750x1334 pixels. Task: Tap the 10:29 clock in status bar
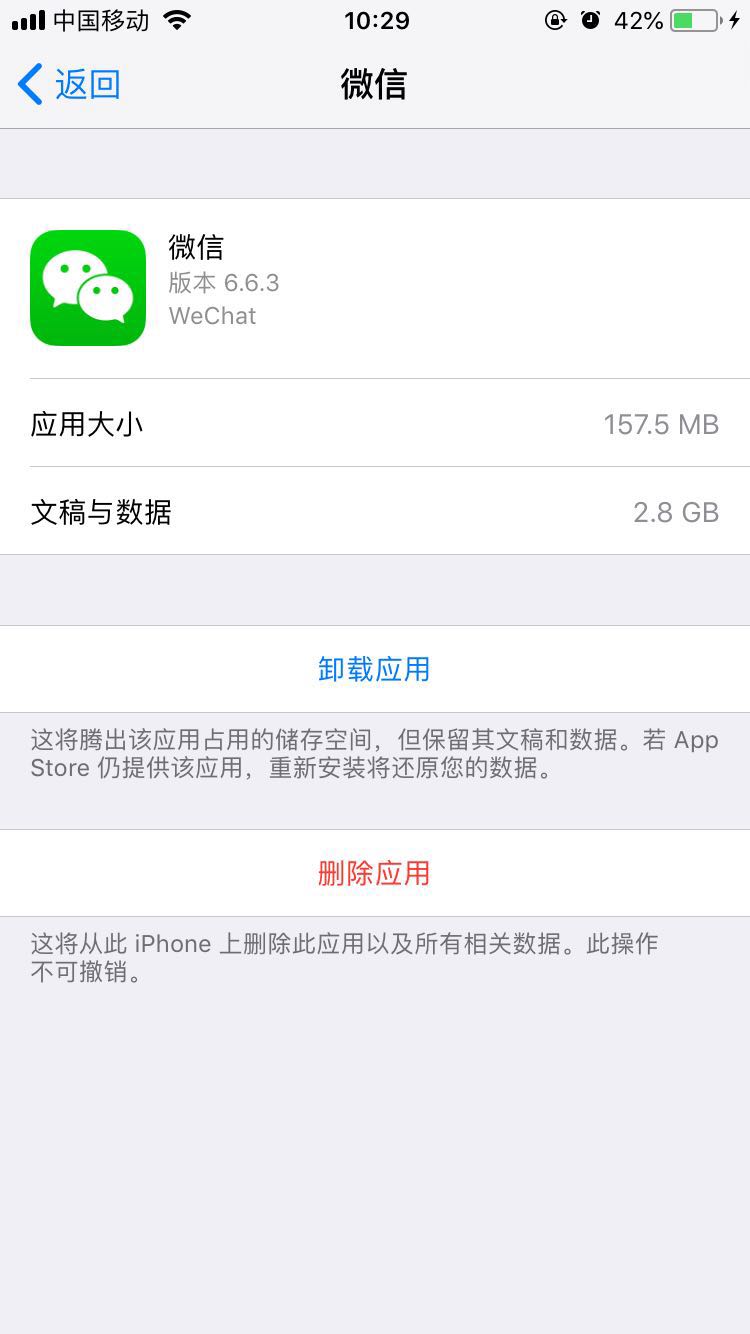click(376, 20)
